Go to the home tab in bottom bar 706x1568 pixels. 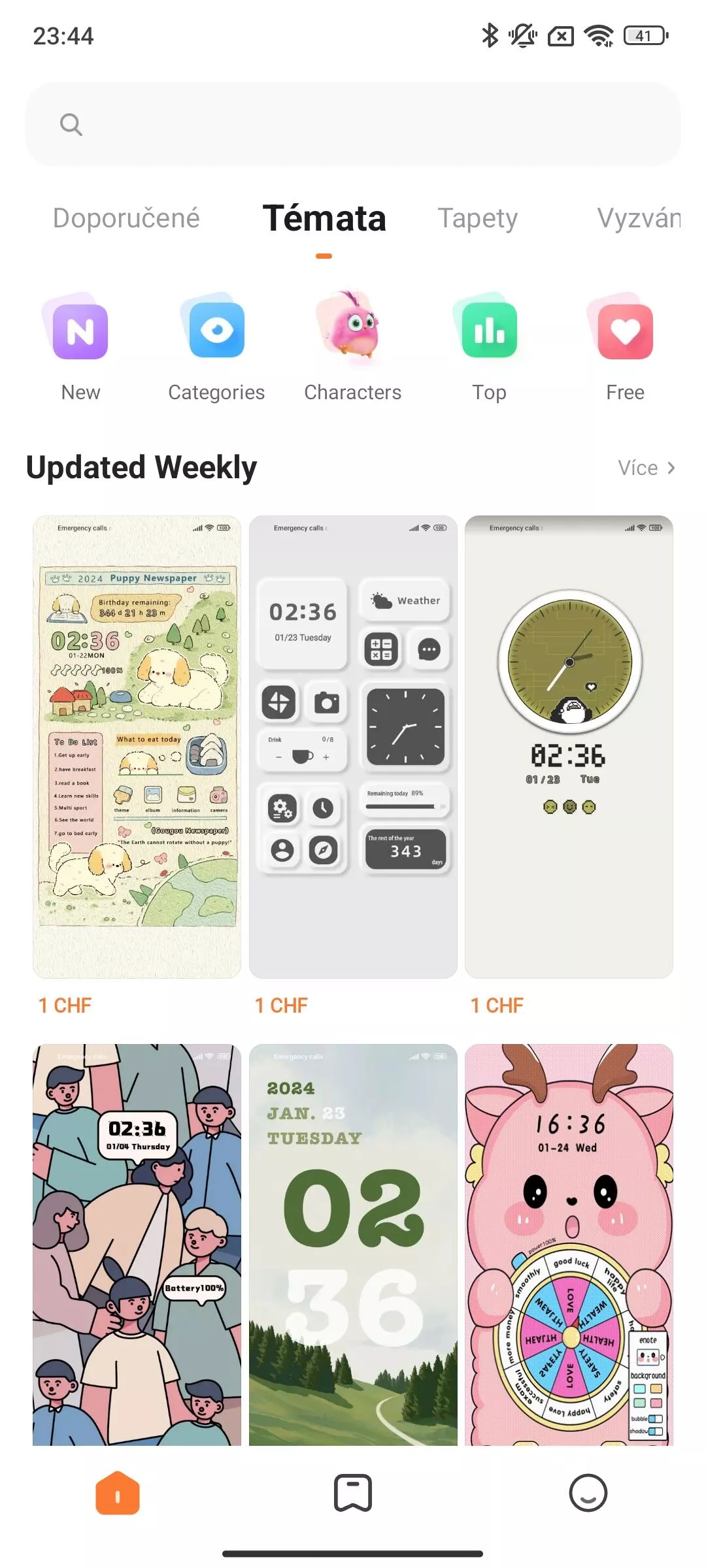point(118,1493)
